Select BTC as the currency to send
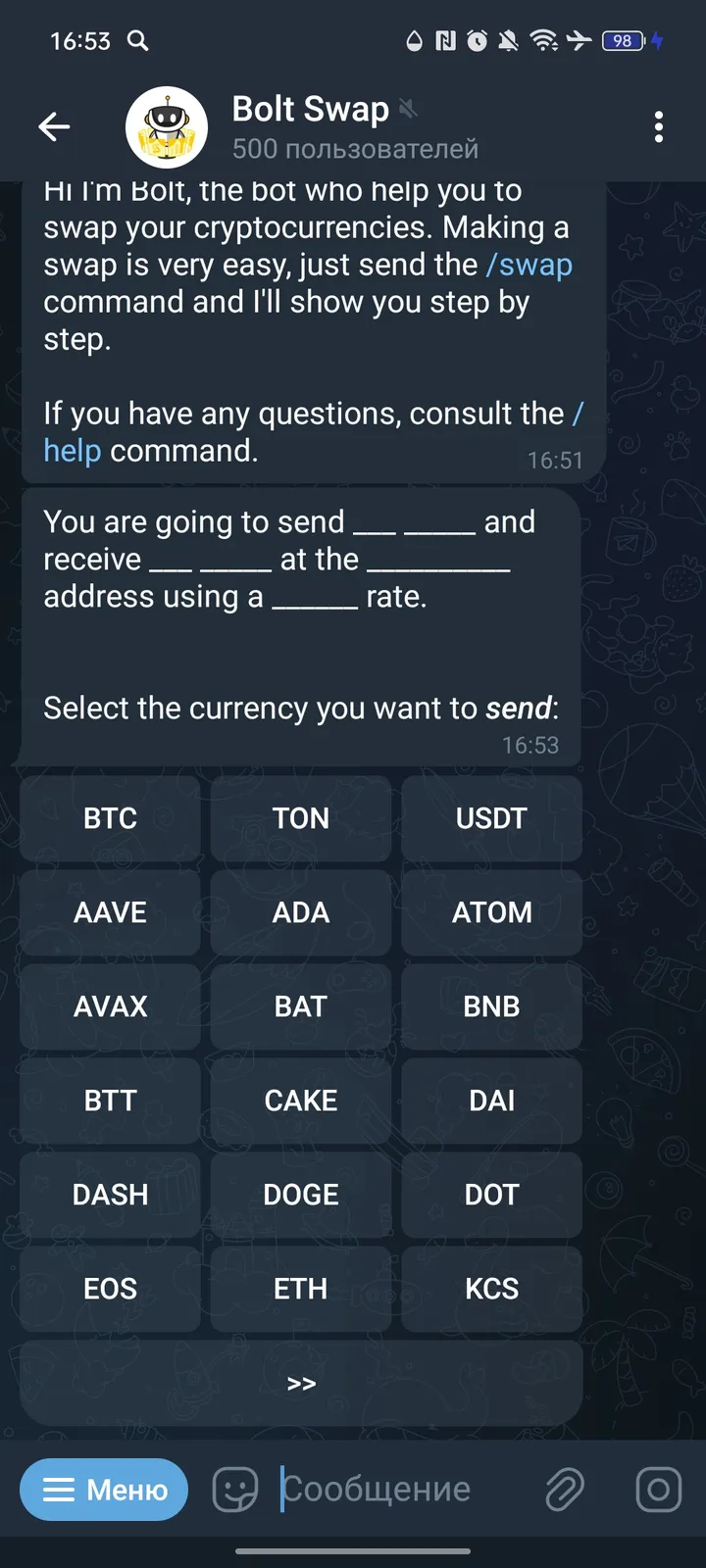The height and width of the screenshot is (1568, 706). tap(109, 818)
